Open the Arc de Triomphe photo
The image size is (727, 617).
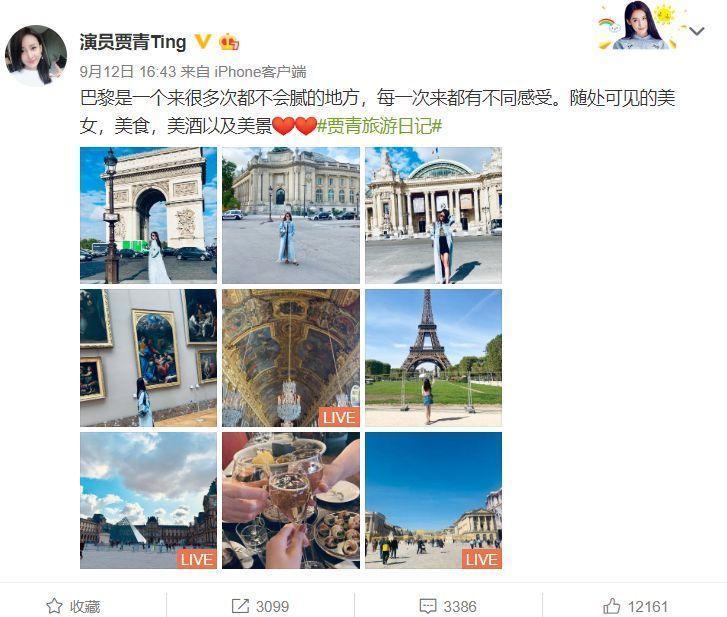coord(148,215)
